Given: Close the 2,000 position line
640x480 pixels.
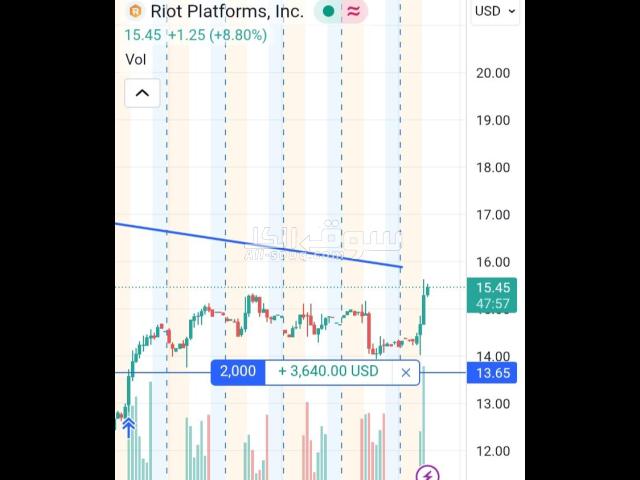Looking at the screenshot, I should pos(405,372).
